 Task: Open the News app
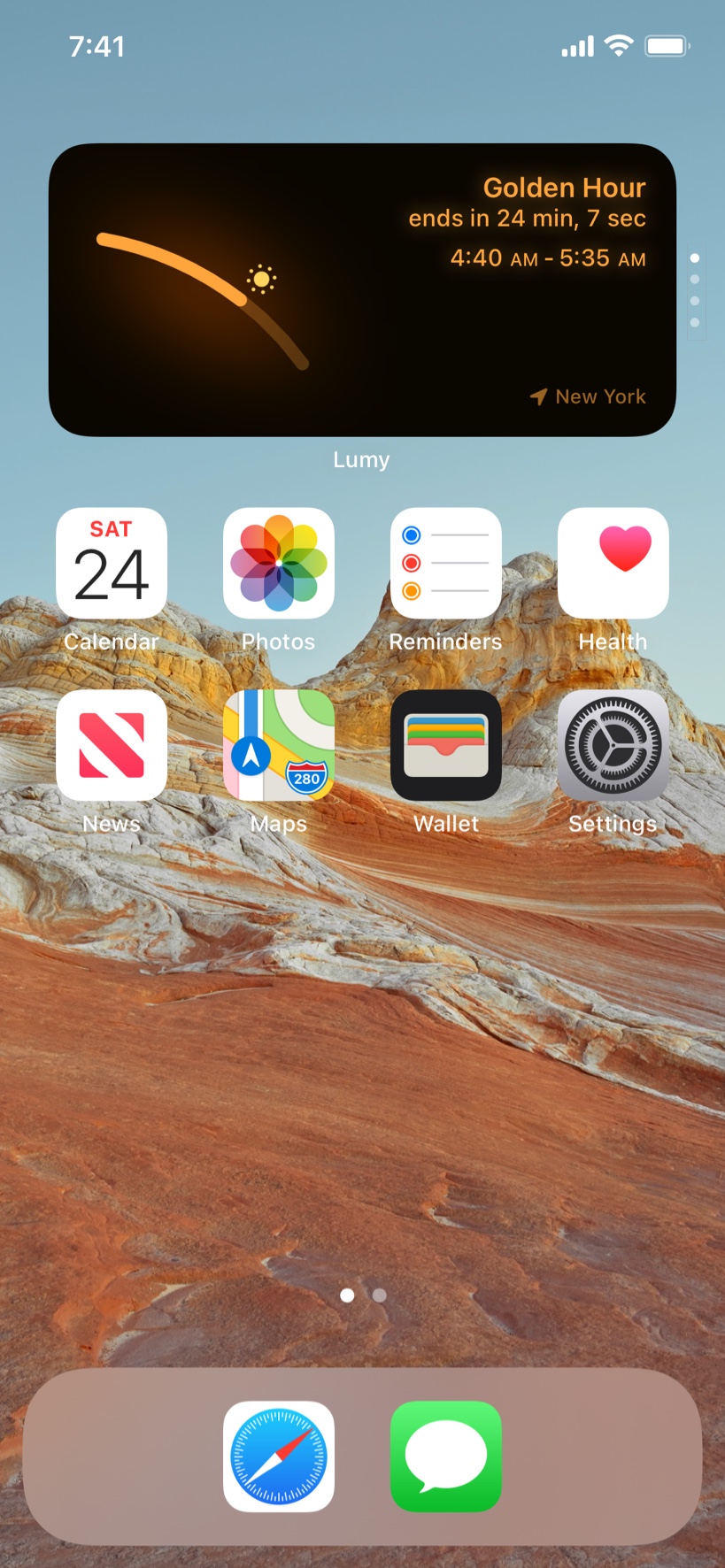click(x=112, y=745)
